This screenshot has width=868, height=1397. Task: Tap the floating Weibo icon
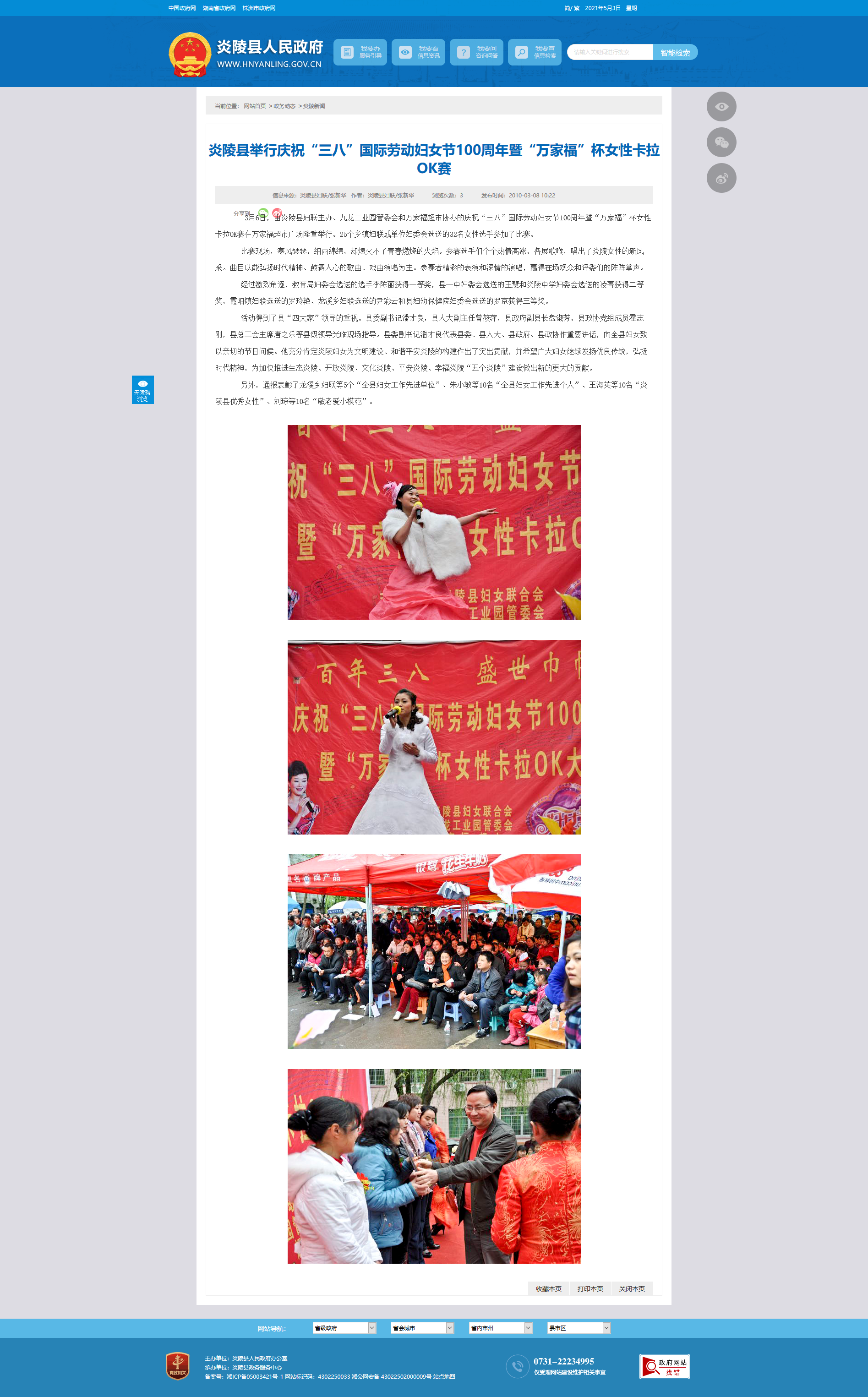click(721, 178)
